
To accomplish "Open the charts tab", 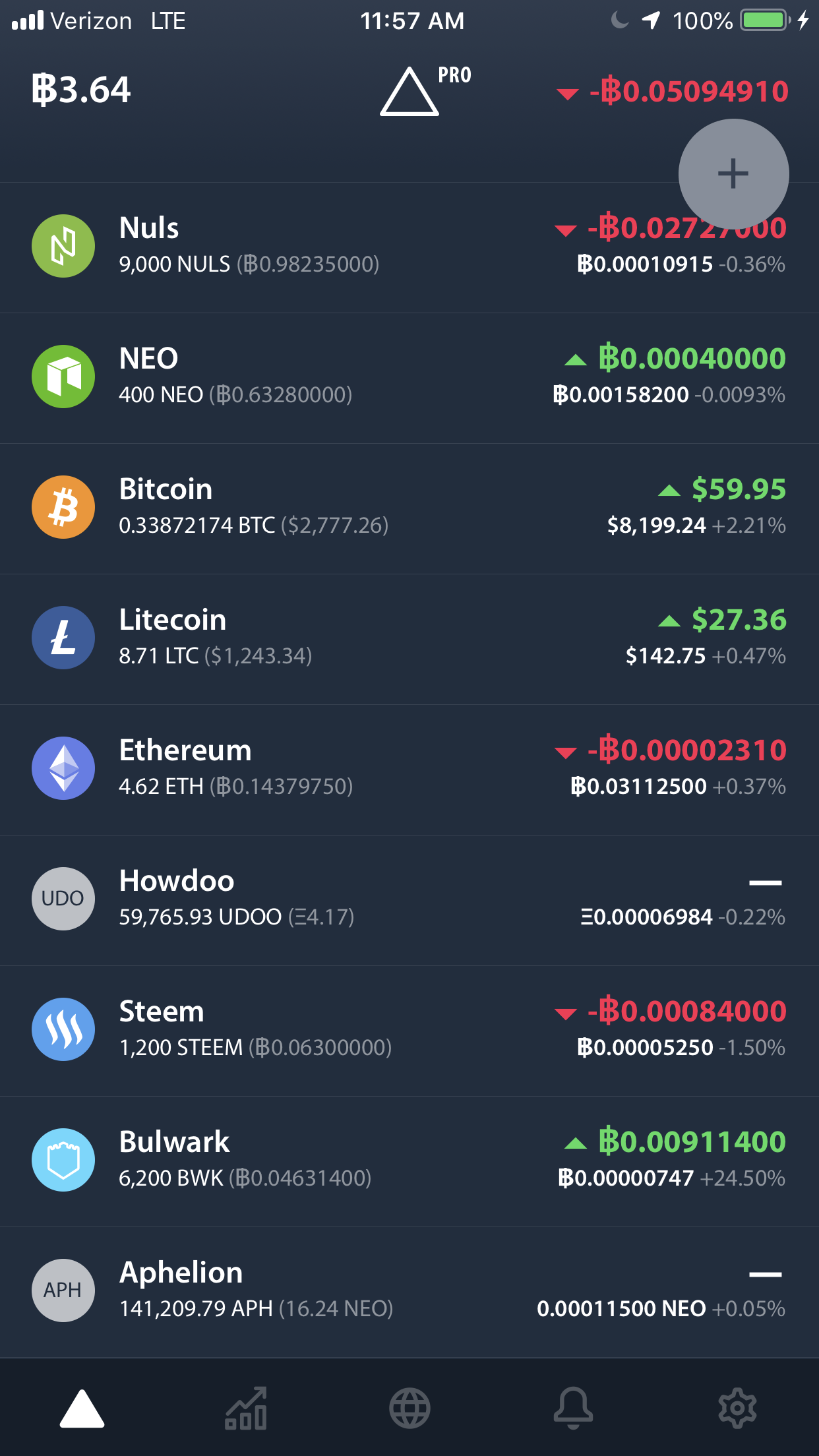I will pos(246,1409).
